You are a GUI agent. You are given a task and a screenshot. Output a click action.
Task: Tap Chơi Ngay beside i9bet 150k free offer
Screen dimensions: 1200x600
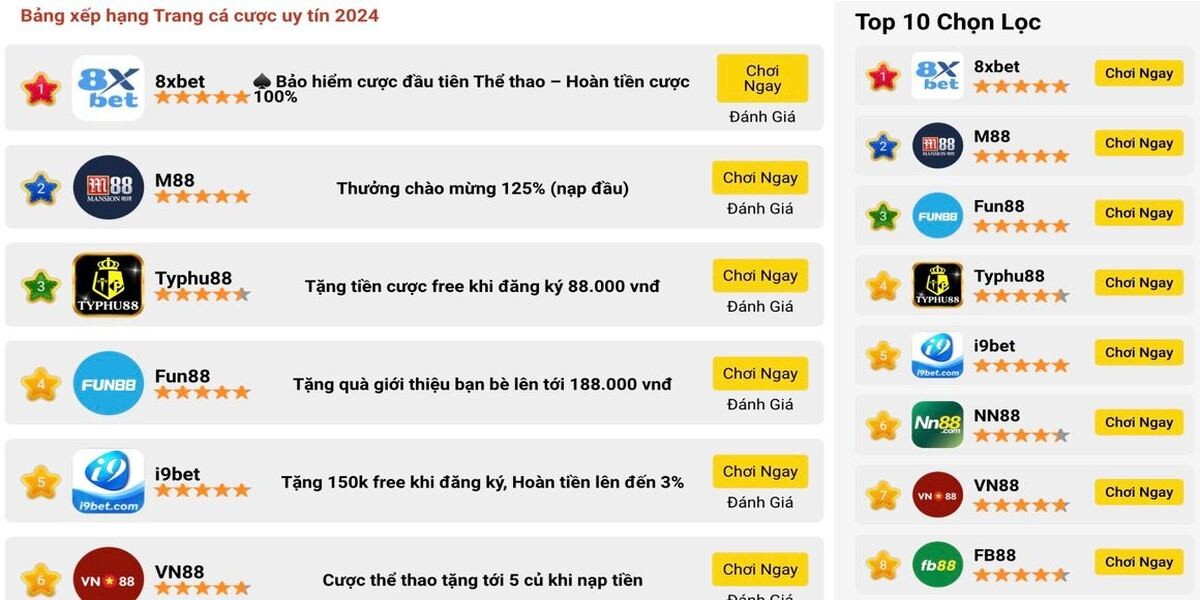click(x=760, y=472)
